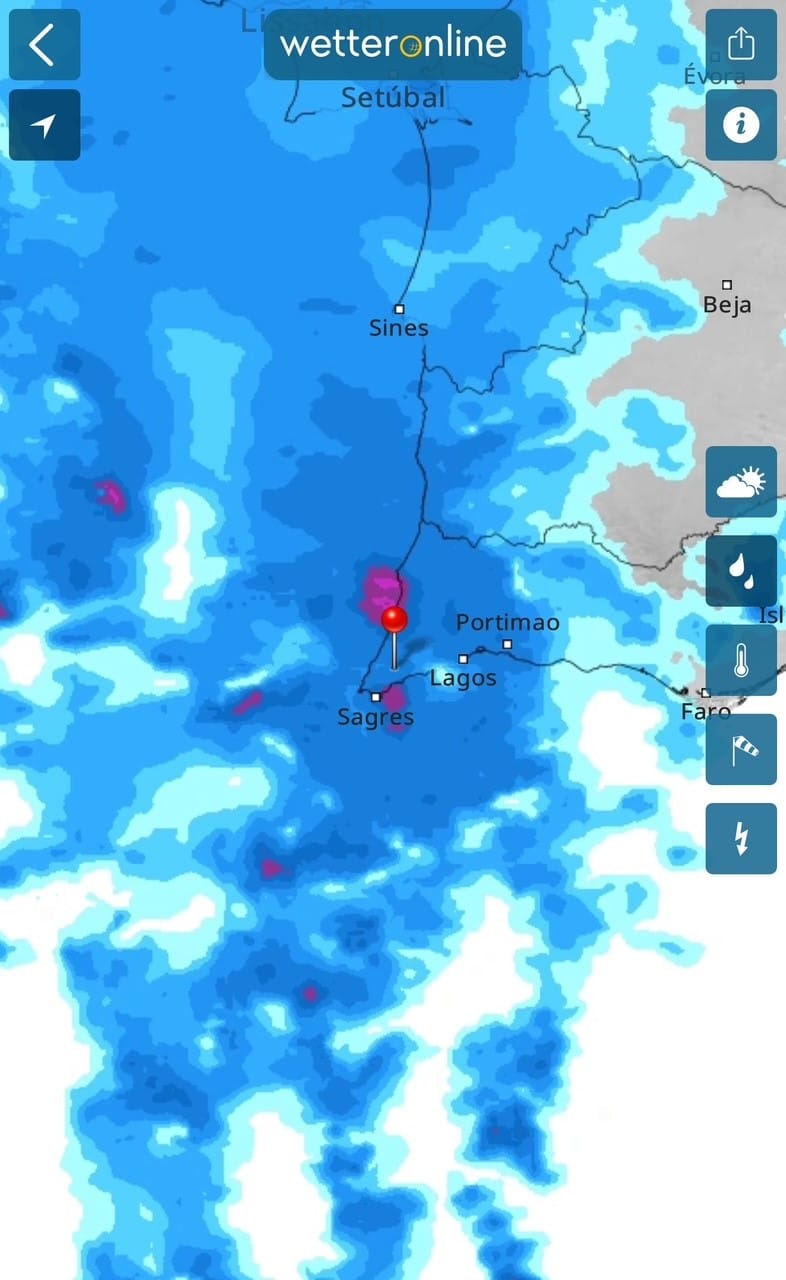Open the info button
Image resolution: width=786 pixels, height=1280 pixels.
point(741,125)
